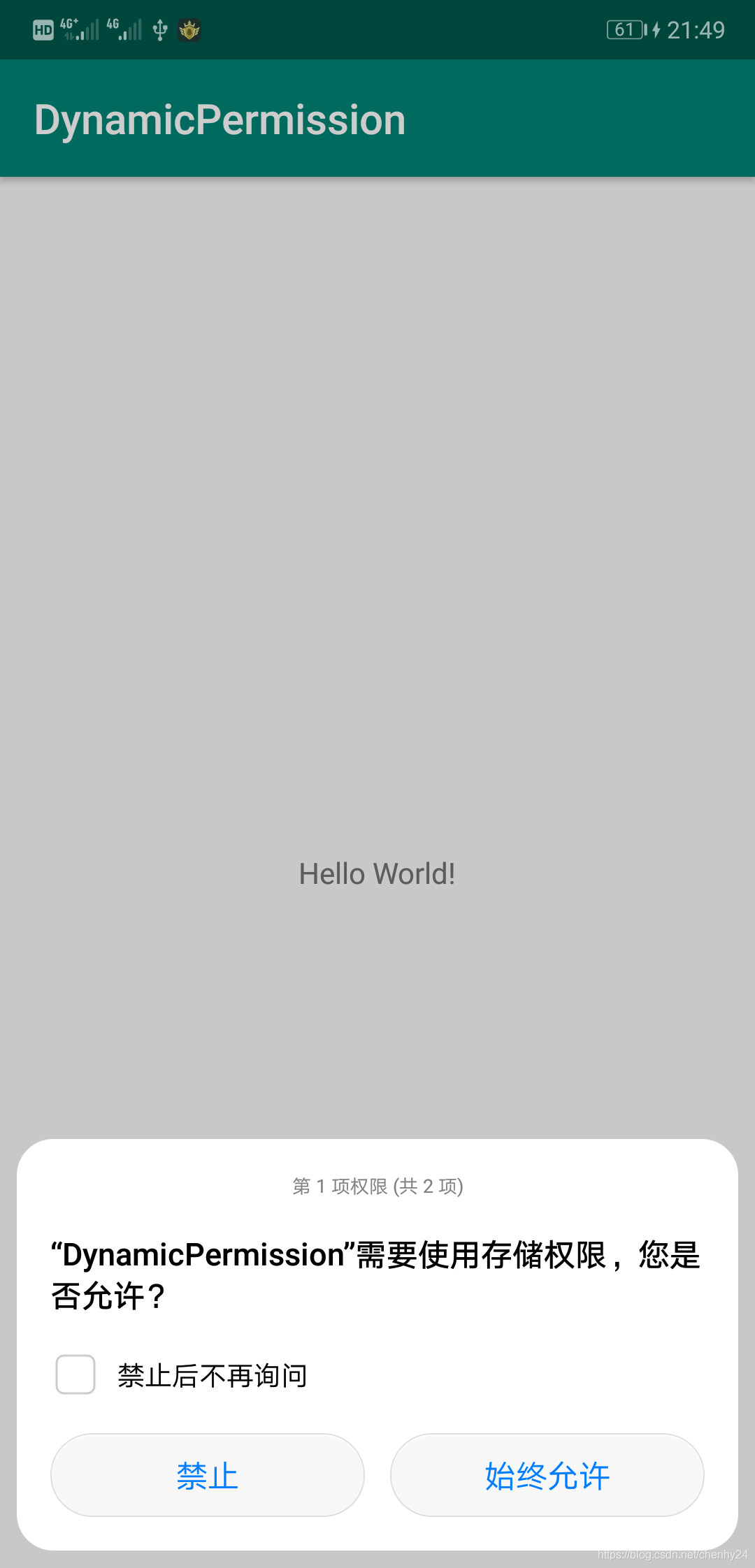Viewport: 755px width, 1568px height.
Task: Tick the 禁止后不再询问 checkbox
Action: point(75,1374)
